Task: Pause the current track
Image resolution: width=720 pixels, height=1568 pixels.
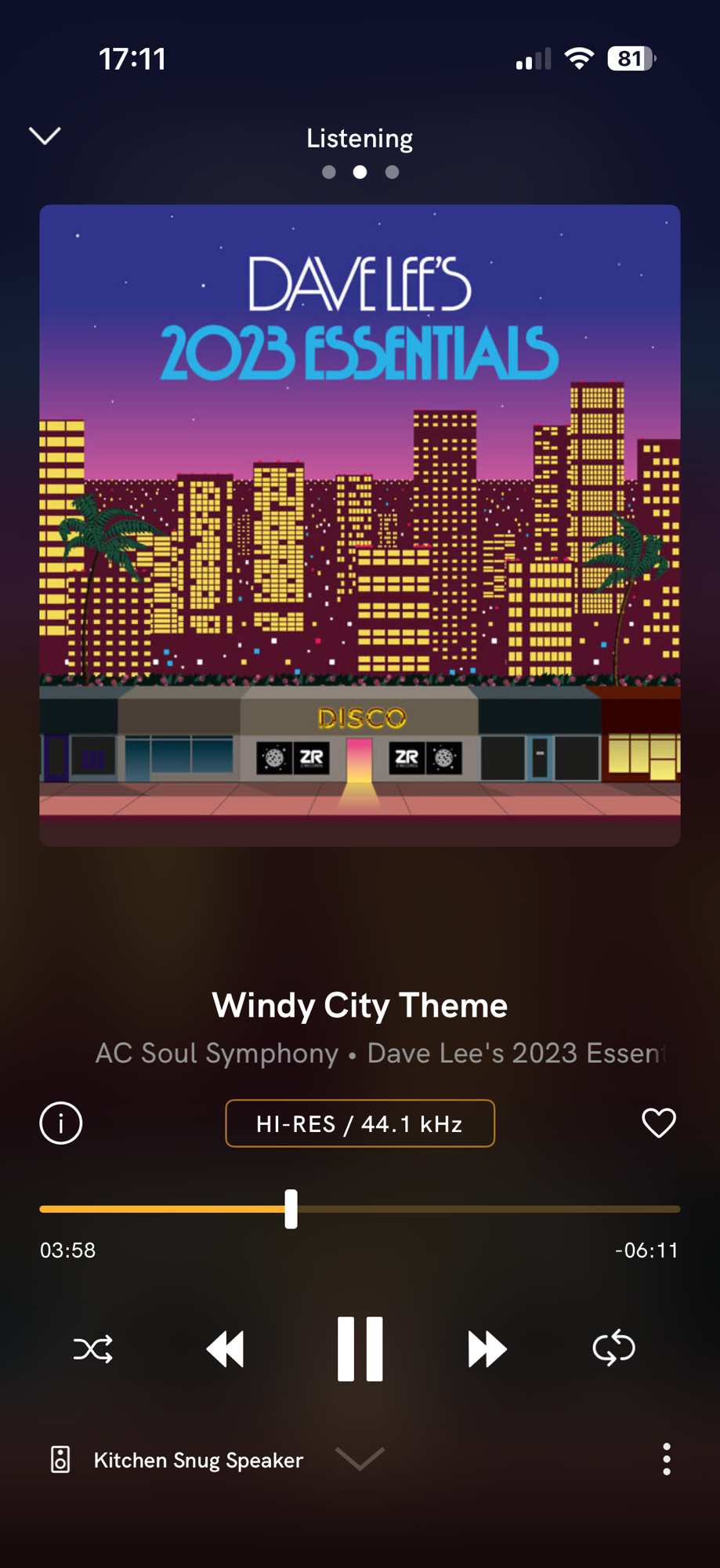Action: tap(360, 1349)
